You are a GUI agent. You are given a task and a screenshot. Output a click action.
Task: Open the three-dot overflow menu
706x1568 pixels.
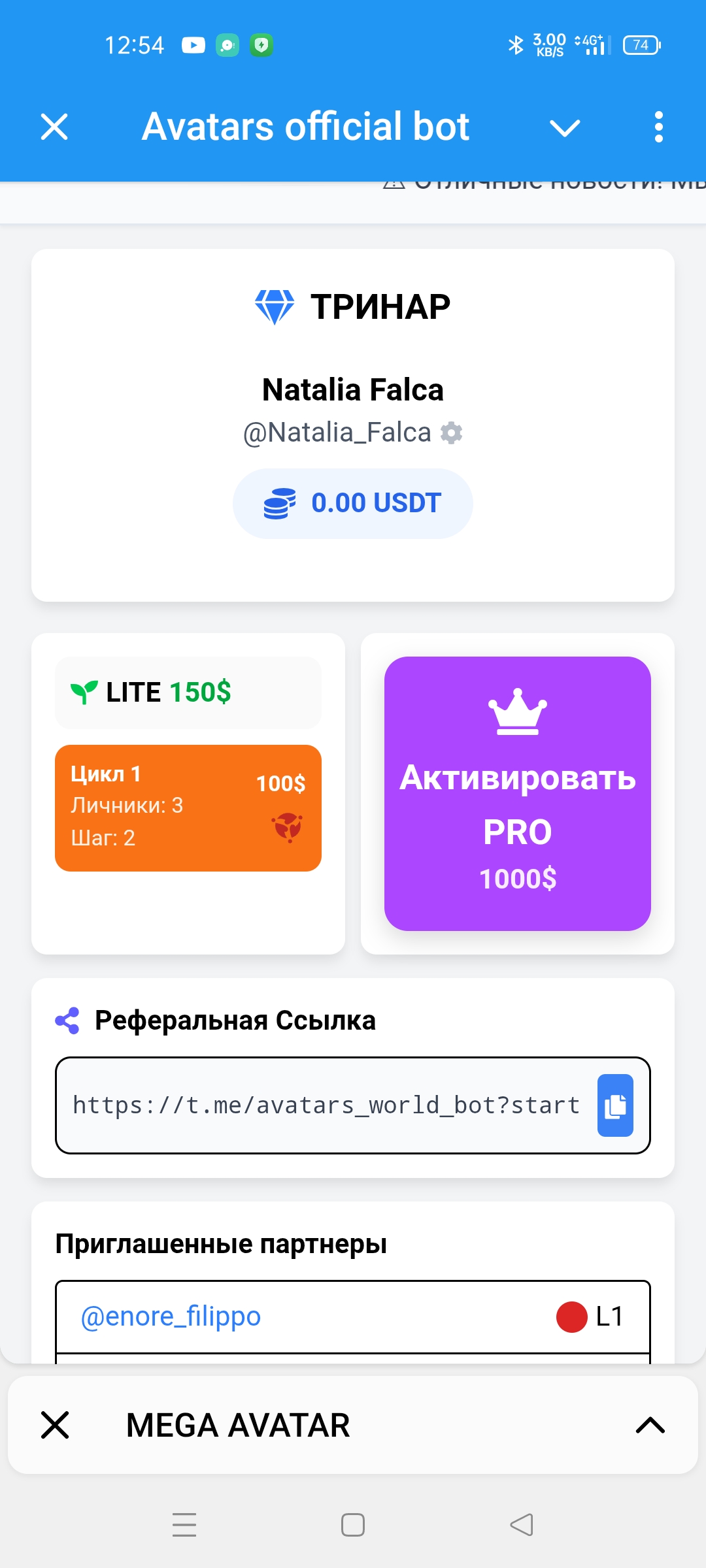point(658,127)
